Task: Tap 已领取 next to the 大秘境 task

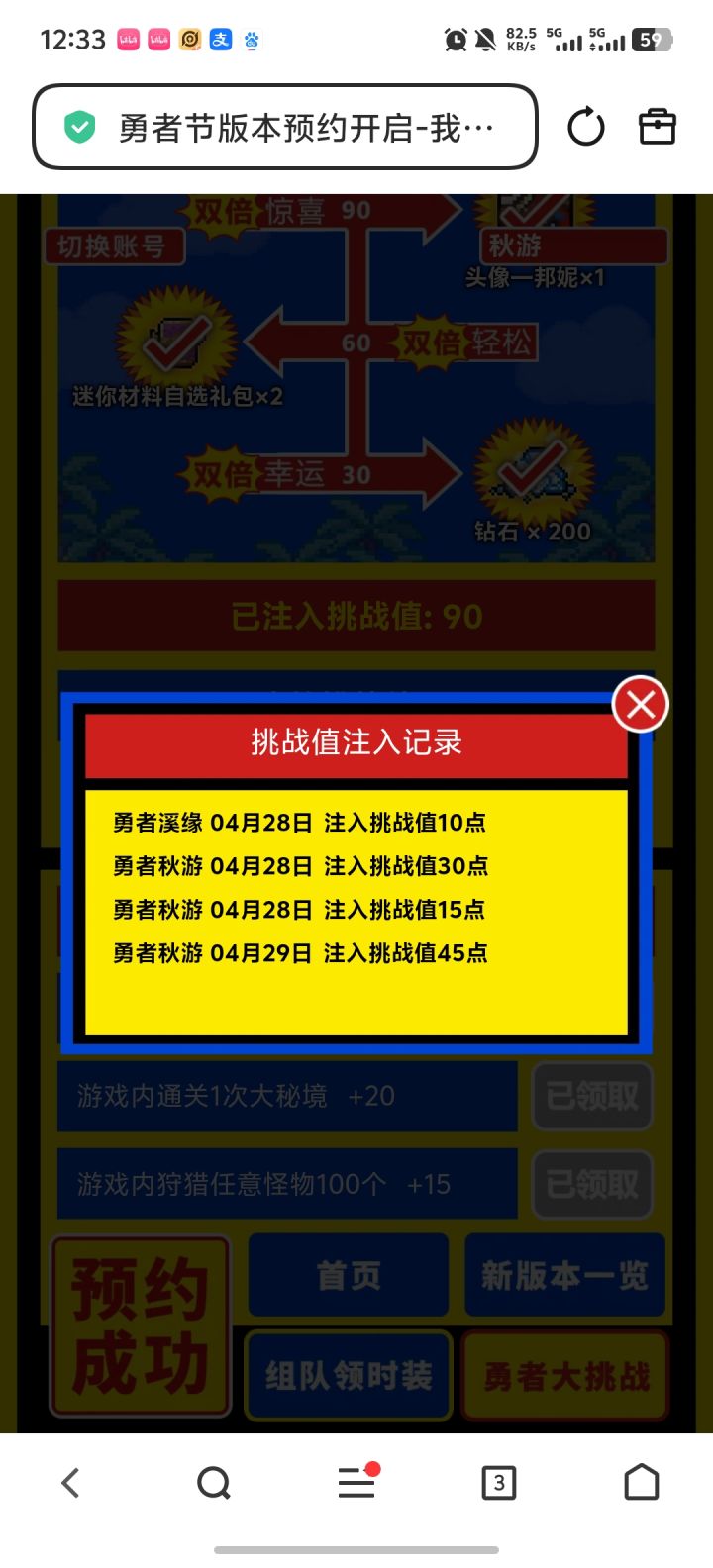Action: pyautogui.click(x=592, y=1096)
